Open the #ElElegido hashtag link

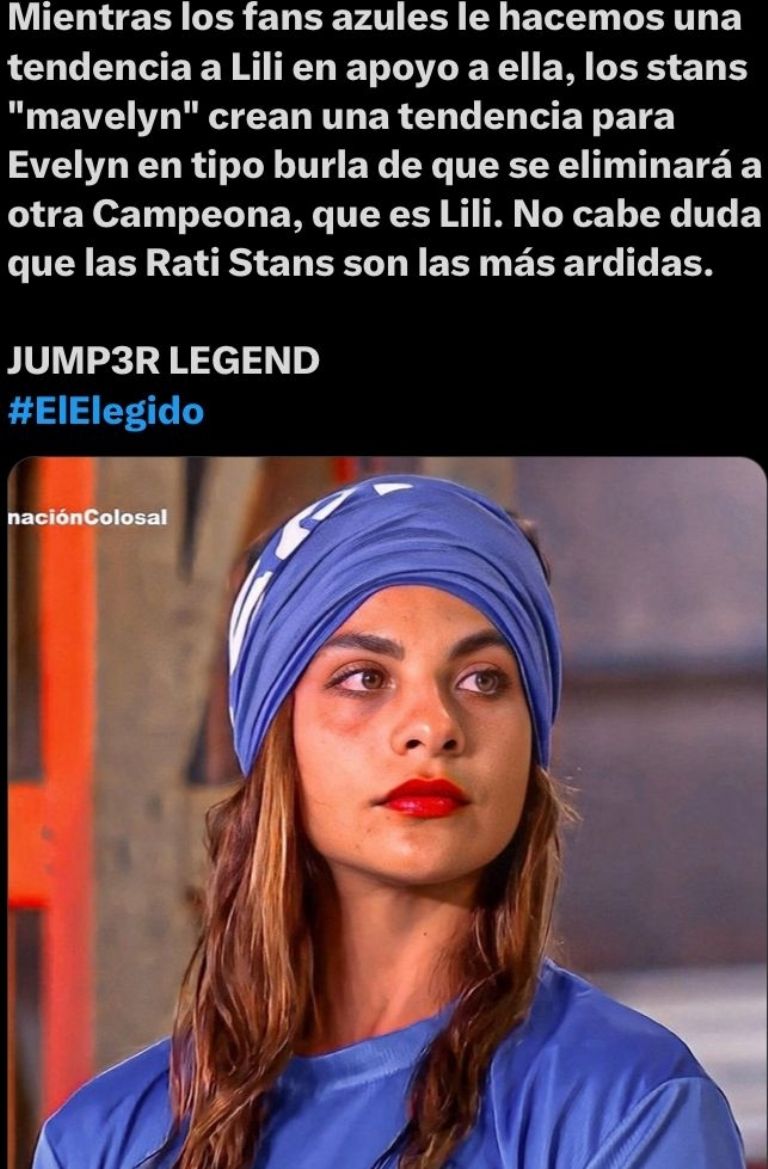coord(105,411)
